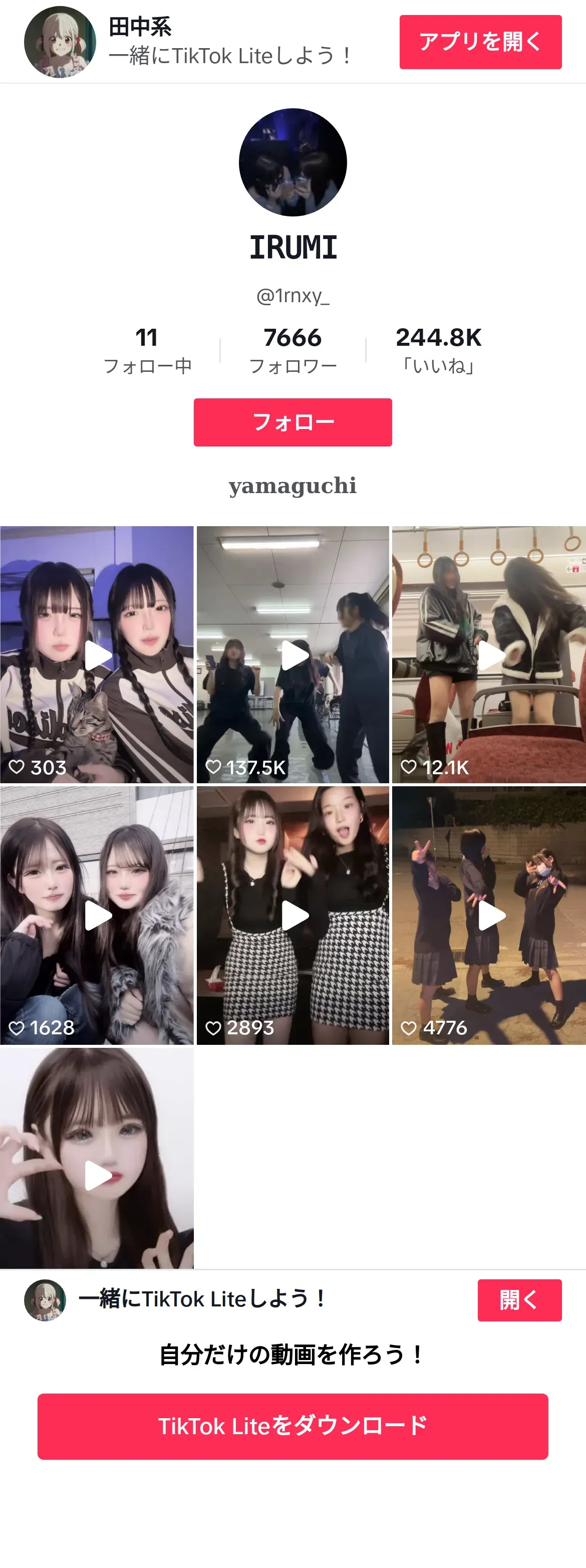Follow IRUMI with the フォロー button
586x1568 pixels.
(x=292, y=422)
